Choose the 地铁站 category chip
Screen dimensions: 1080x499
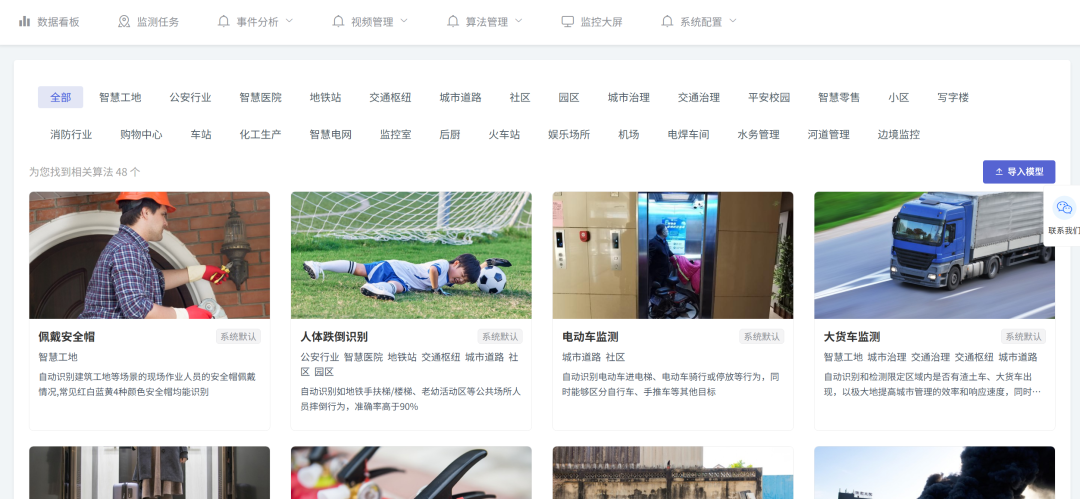[x=325, y=97]
